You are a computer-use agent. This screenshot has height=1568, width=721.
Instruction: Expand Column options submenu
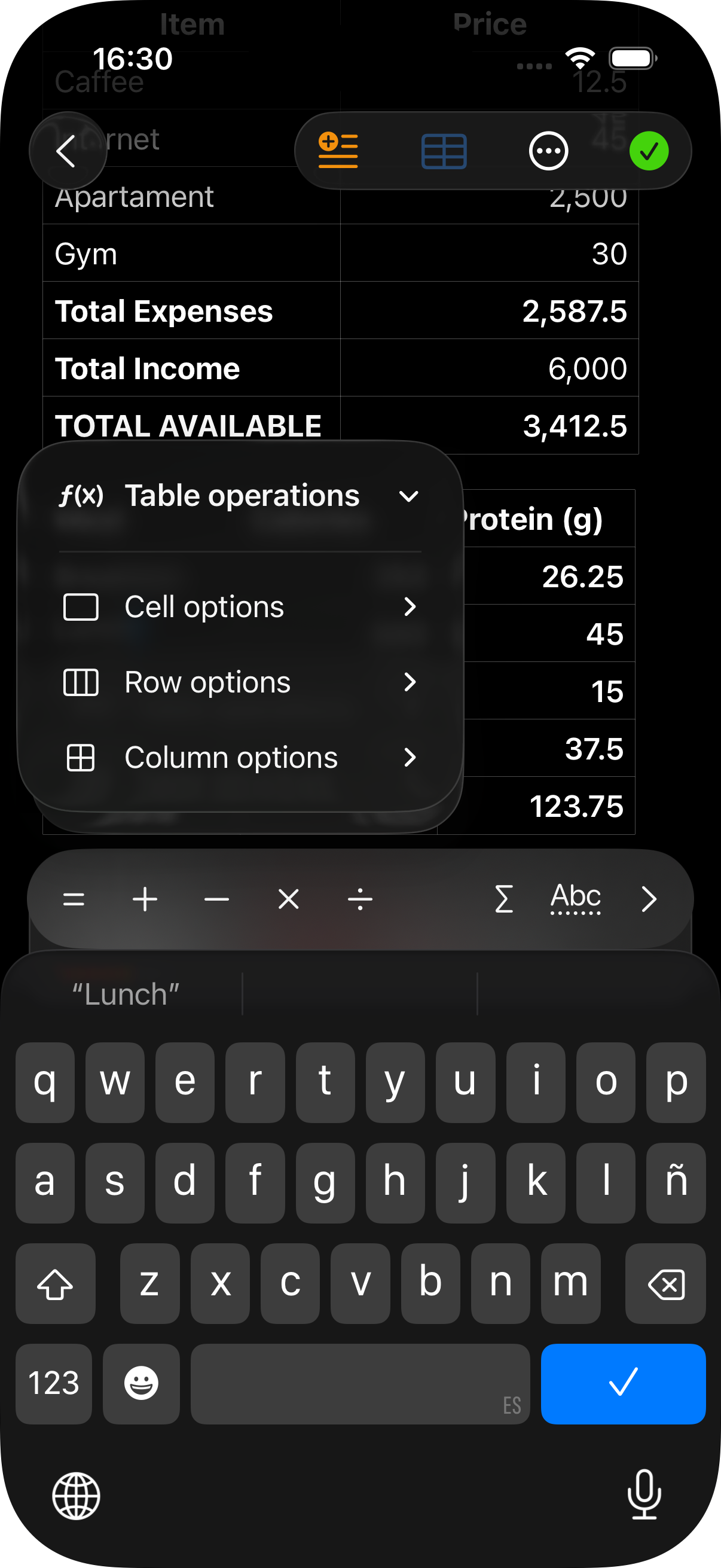coord(231,757)
